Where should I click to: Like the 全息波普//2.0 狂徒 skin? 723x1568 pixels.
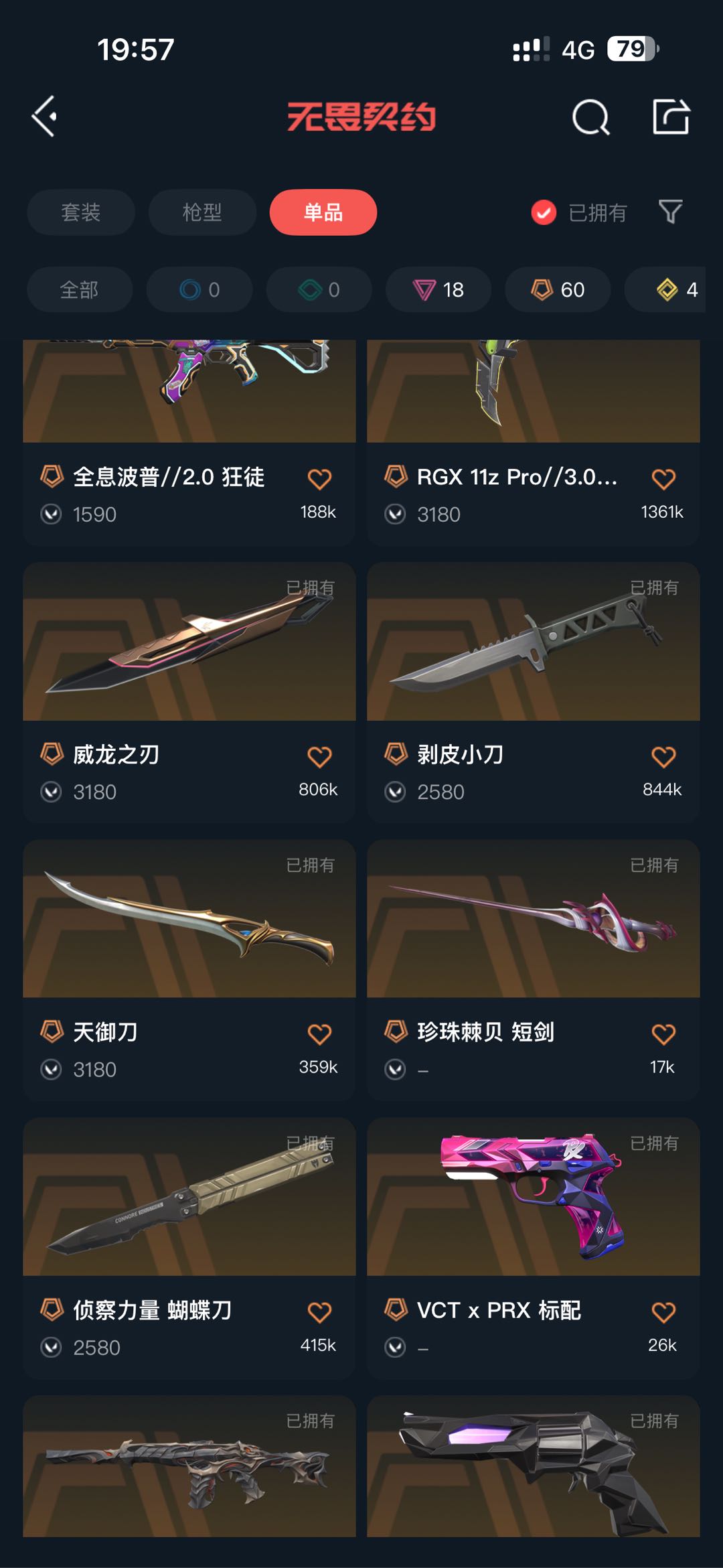[319, 479]
